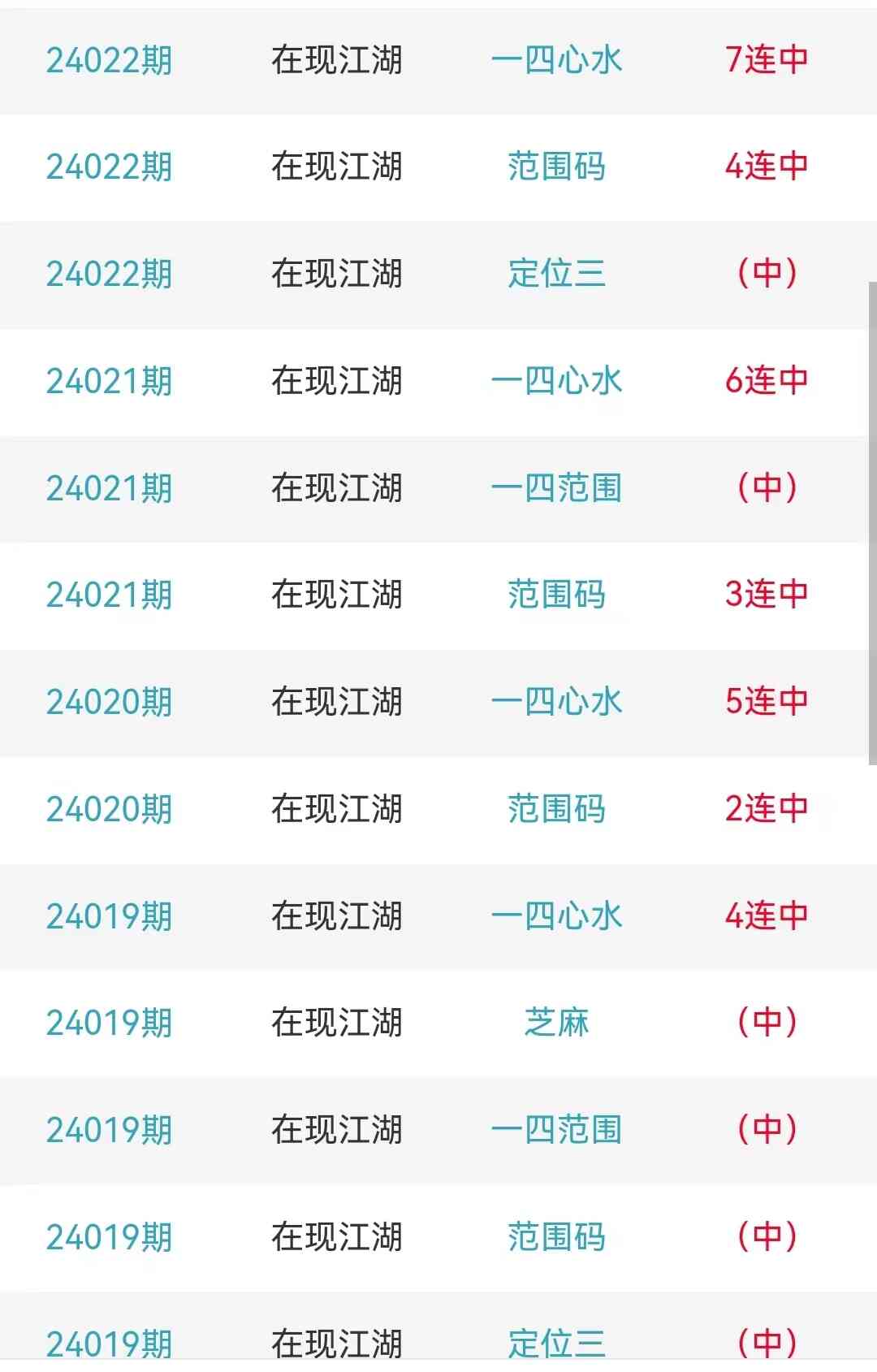Select the 24021期 一四范围 row

556,488
